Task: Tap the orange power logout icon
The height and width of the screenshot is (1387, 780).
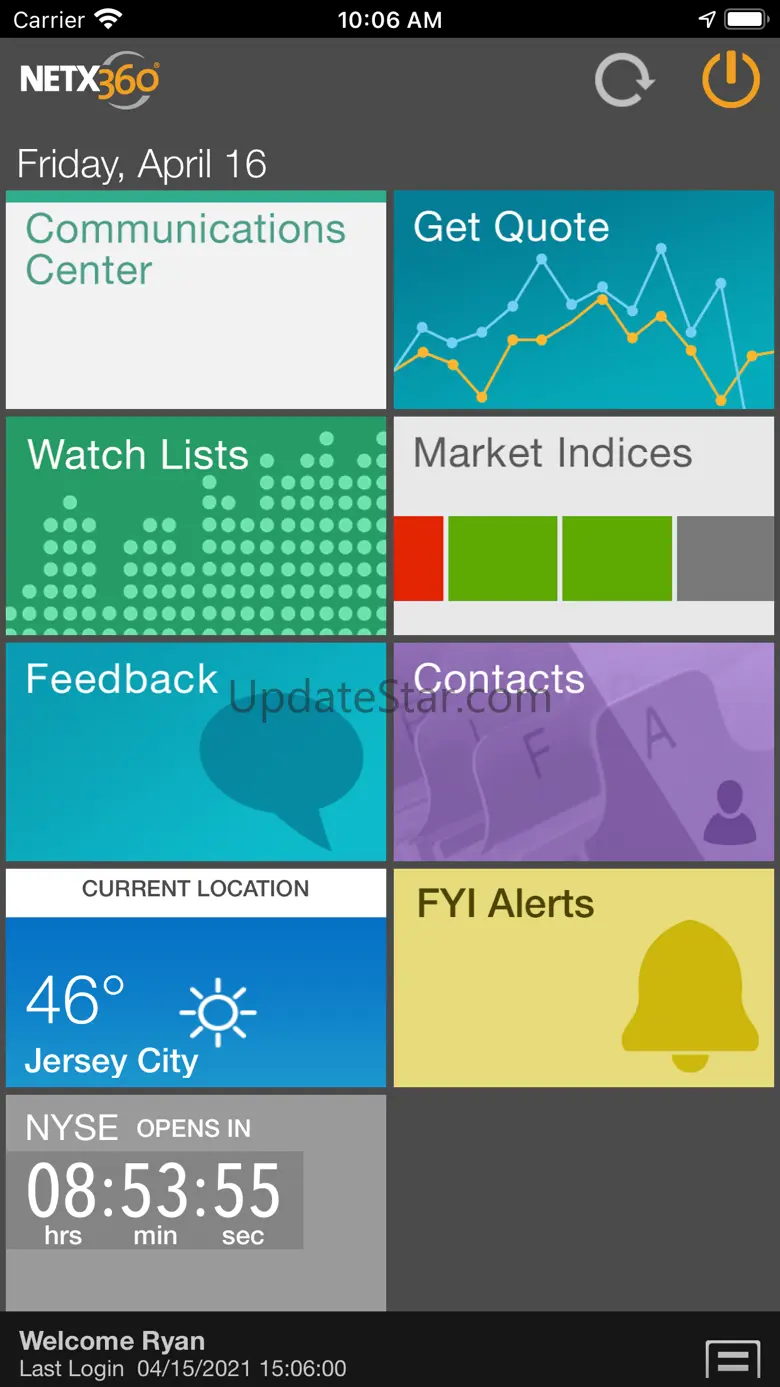Action: (731, 79)
